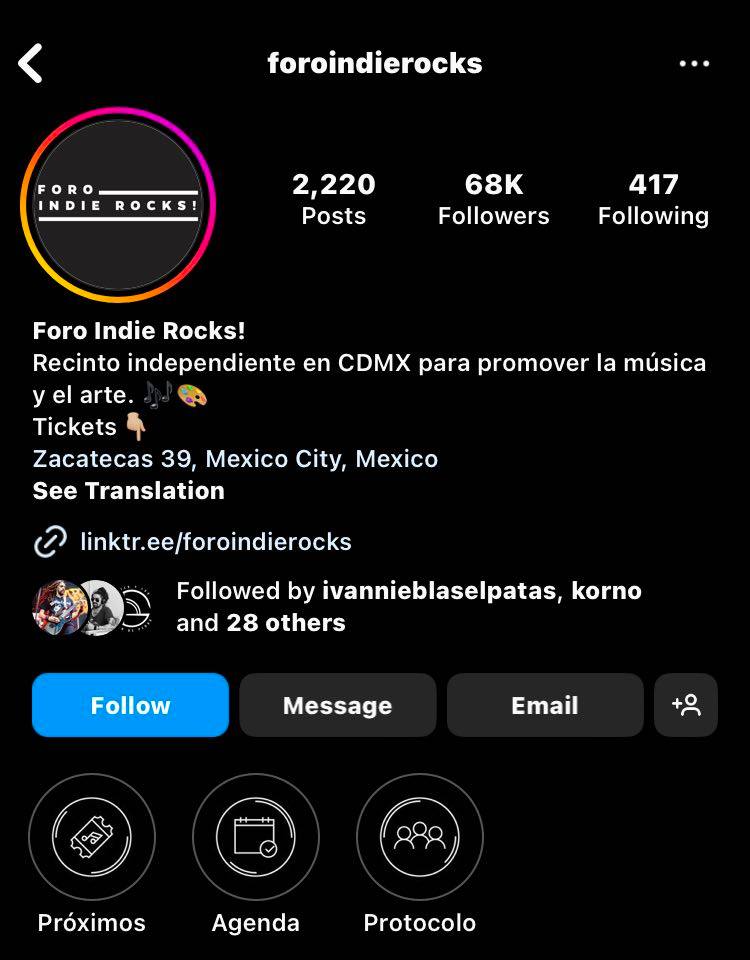
Task: View the 2,220 Posts count
Action: 334,198
